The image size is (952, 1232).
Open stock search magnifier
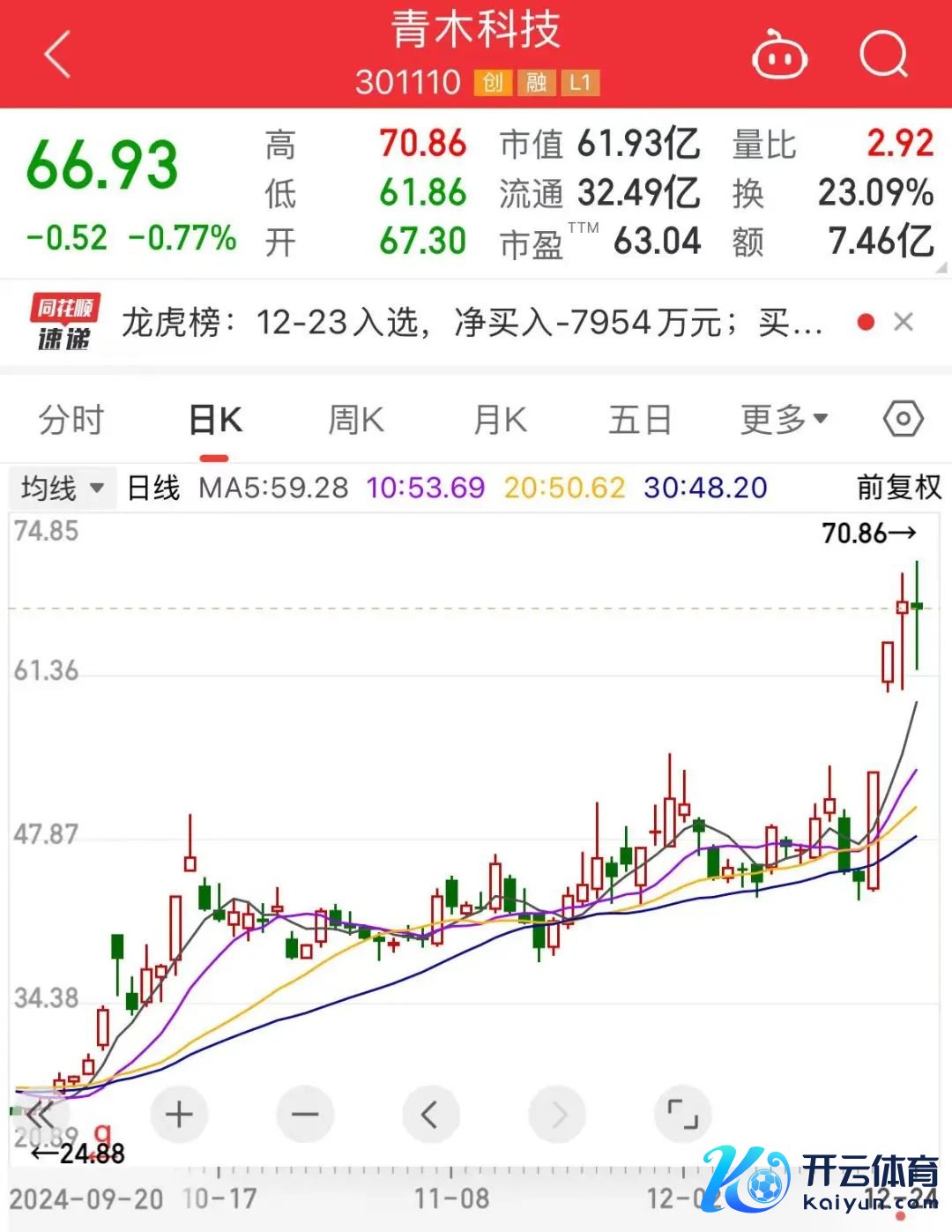click(x=883, y=55)
